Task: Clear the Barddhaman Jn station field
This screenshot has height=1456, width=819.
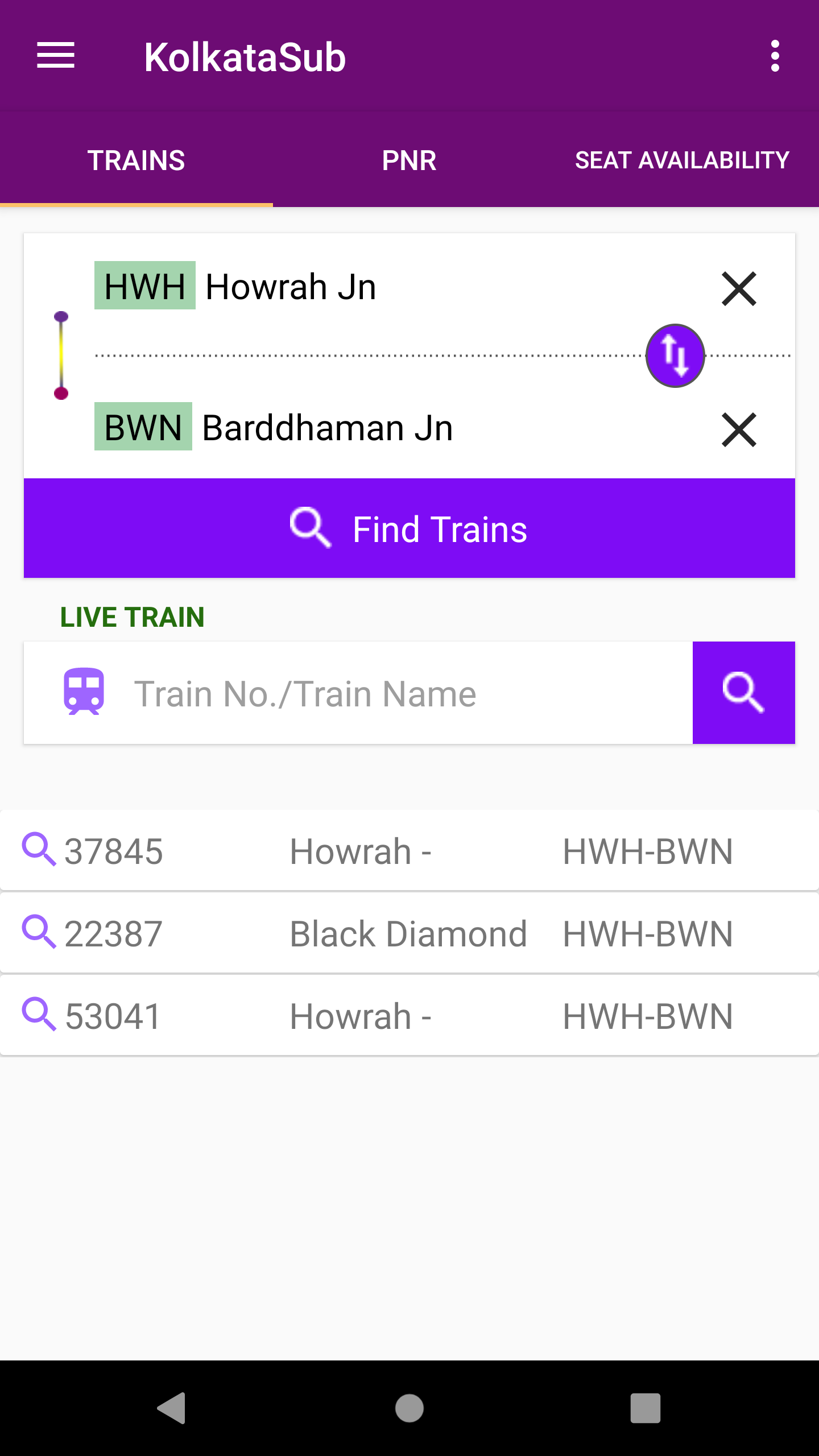Action: (x=739, y=429)
